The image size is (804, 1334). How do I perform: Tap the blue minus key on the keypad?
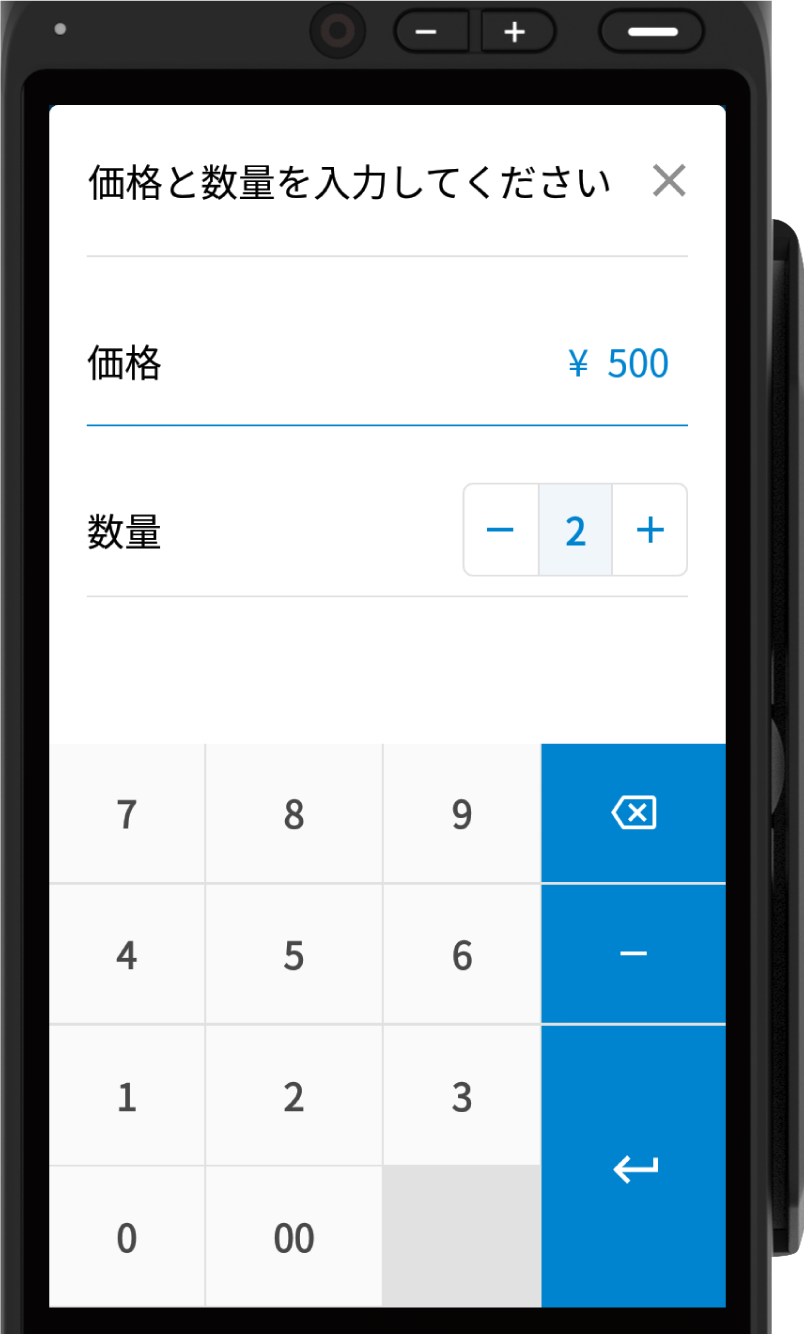click(x=633, y=955)
